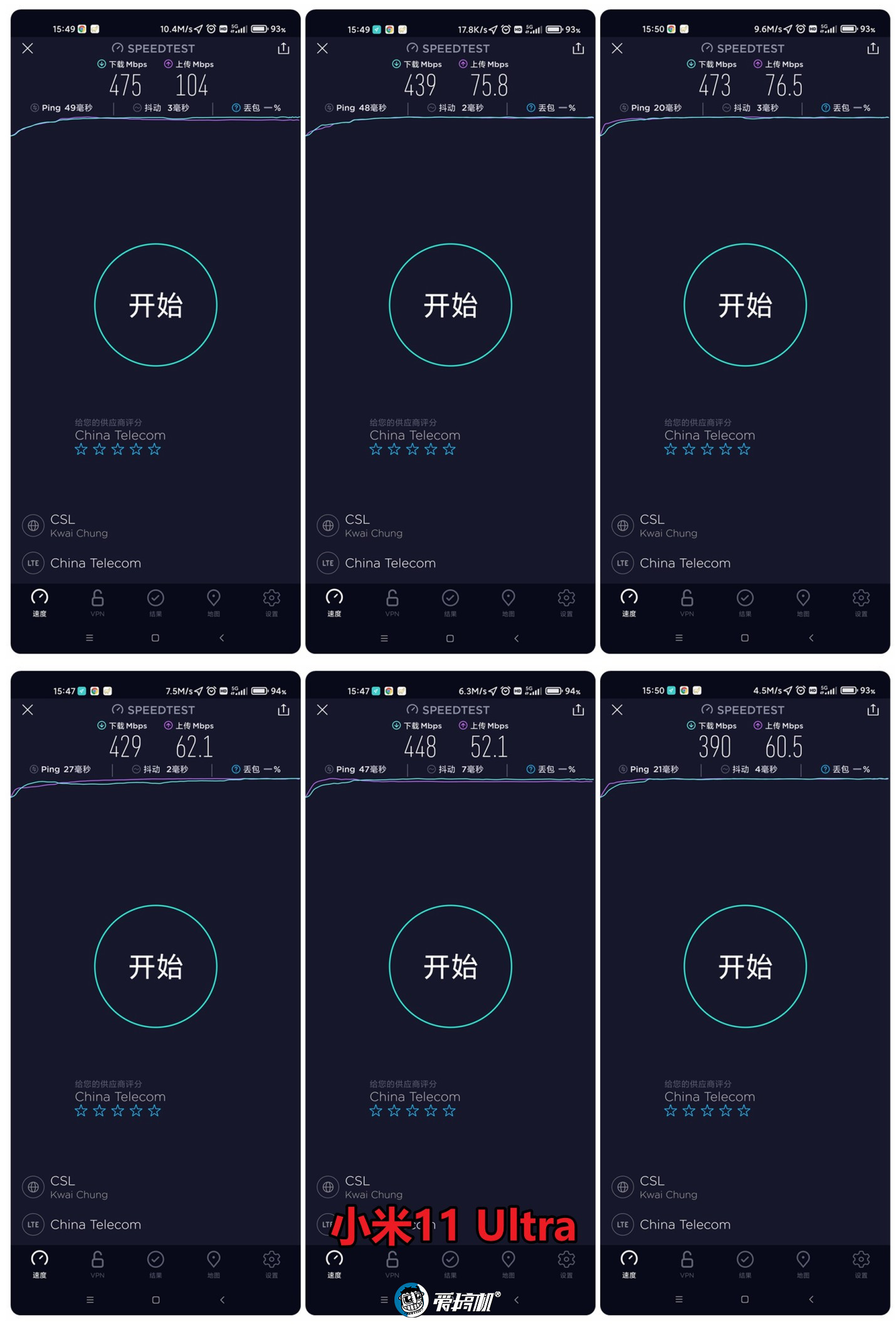This screenshot has width=896, height=1324.
Task: Click the upload Mbps arrow icon
Action: coord(167,64)
